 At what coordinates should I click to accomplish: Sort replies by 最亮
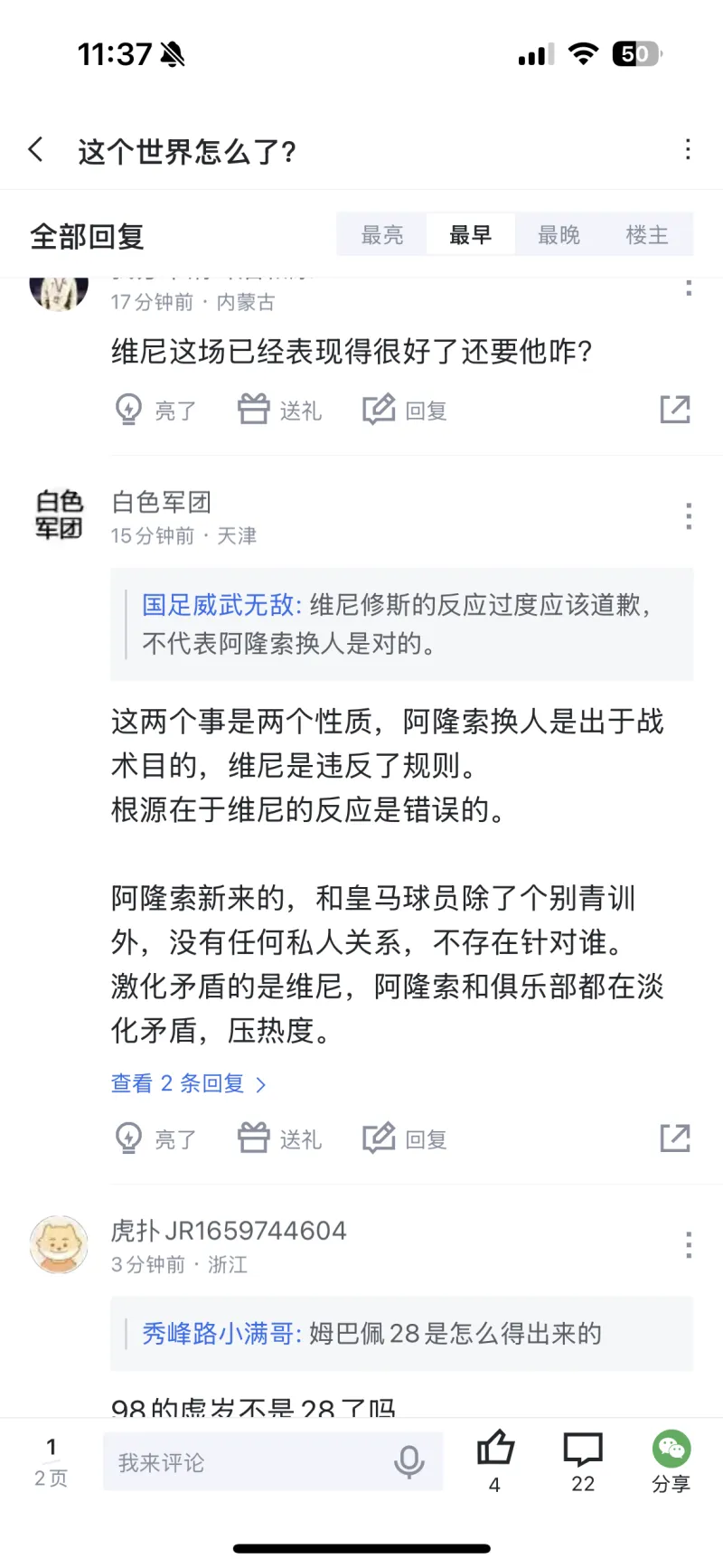pos(382,235)
